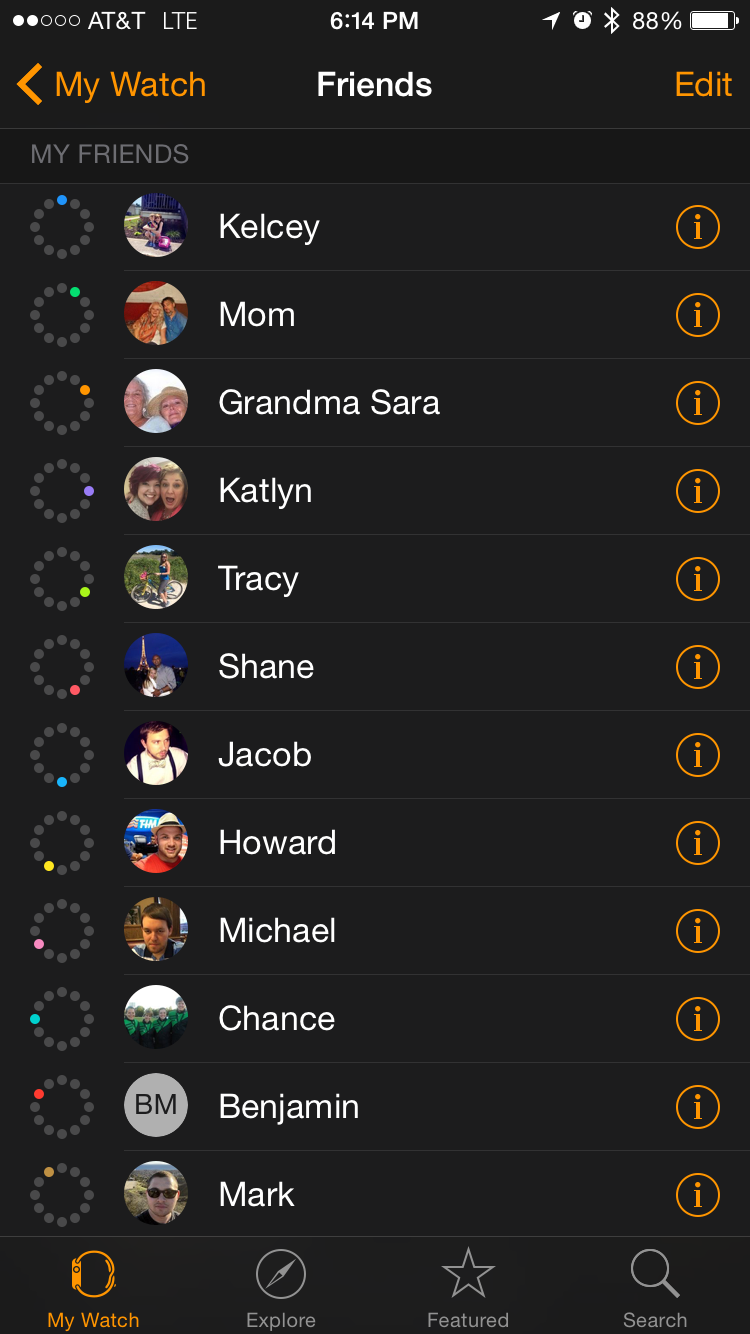Image resolution: width=750 pixels, height=1334 pixels.
Task: Open Grandma Sara's info button
Action: point(697,403)
